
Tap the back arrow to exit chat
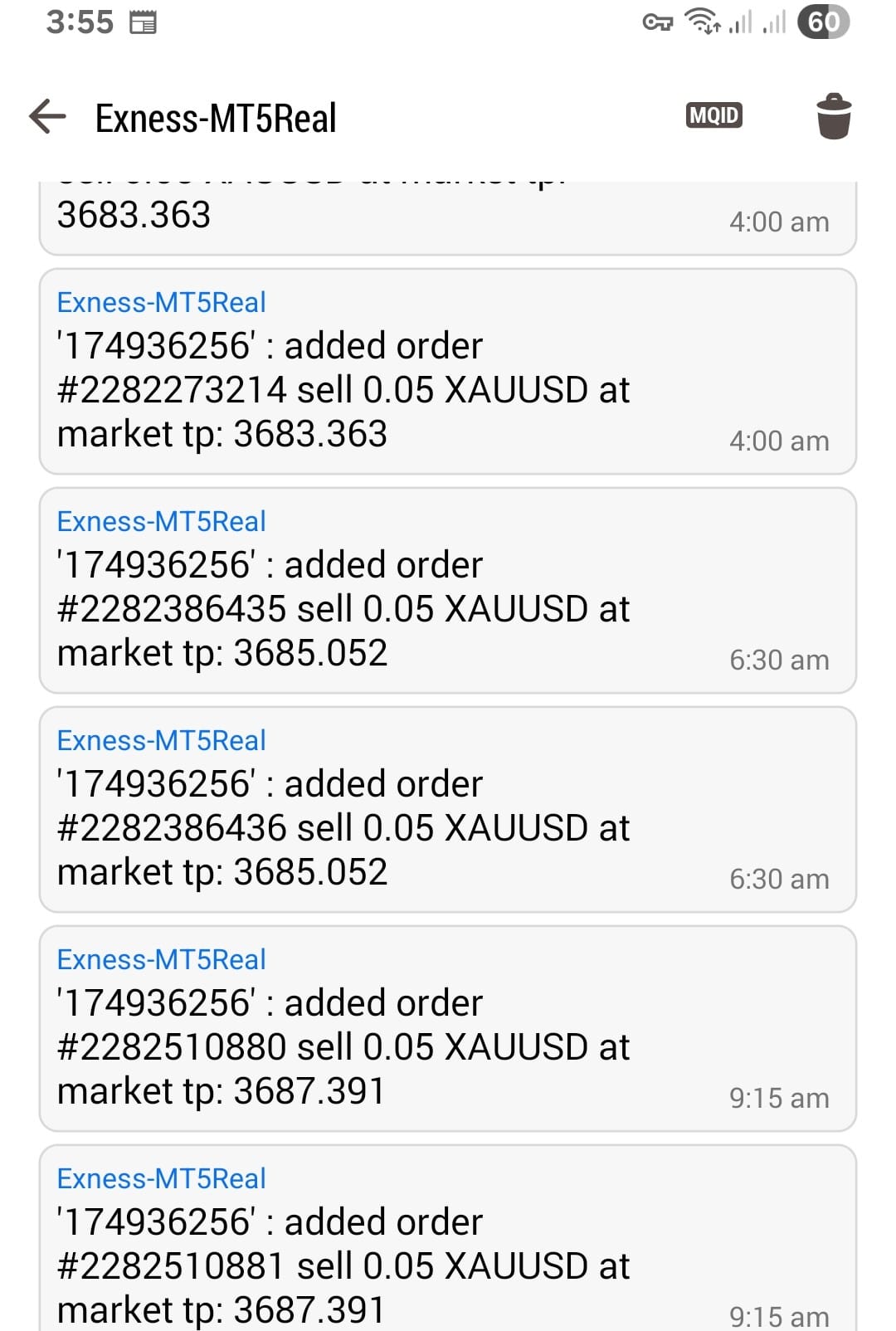click(x=47, y=115)
